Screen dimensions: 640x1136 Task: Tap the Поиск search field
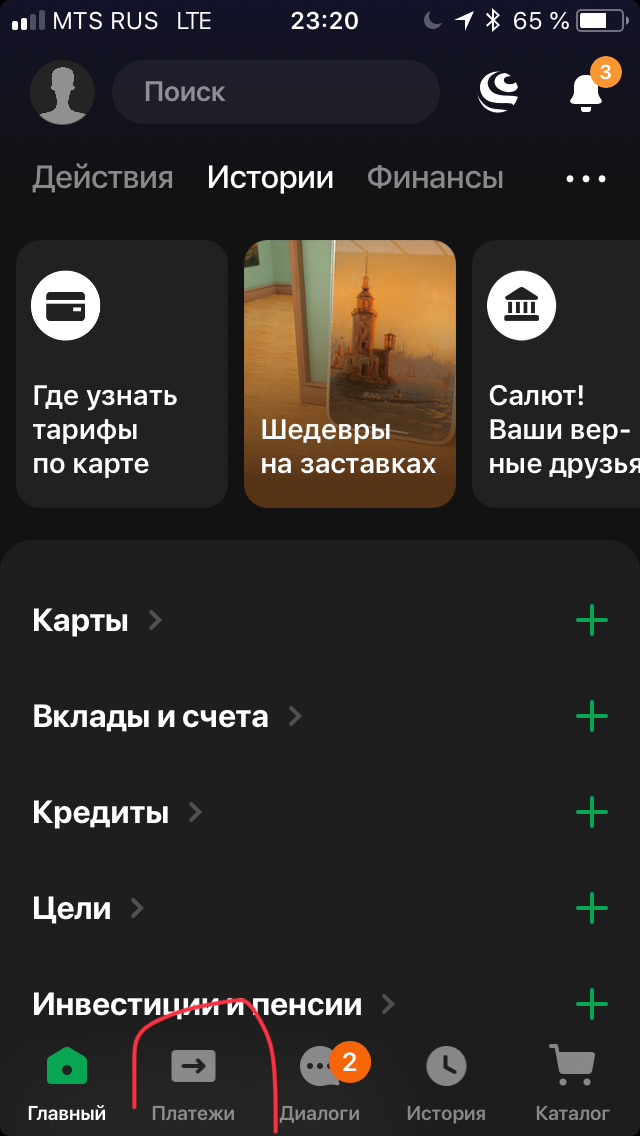275,93
